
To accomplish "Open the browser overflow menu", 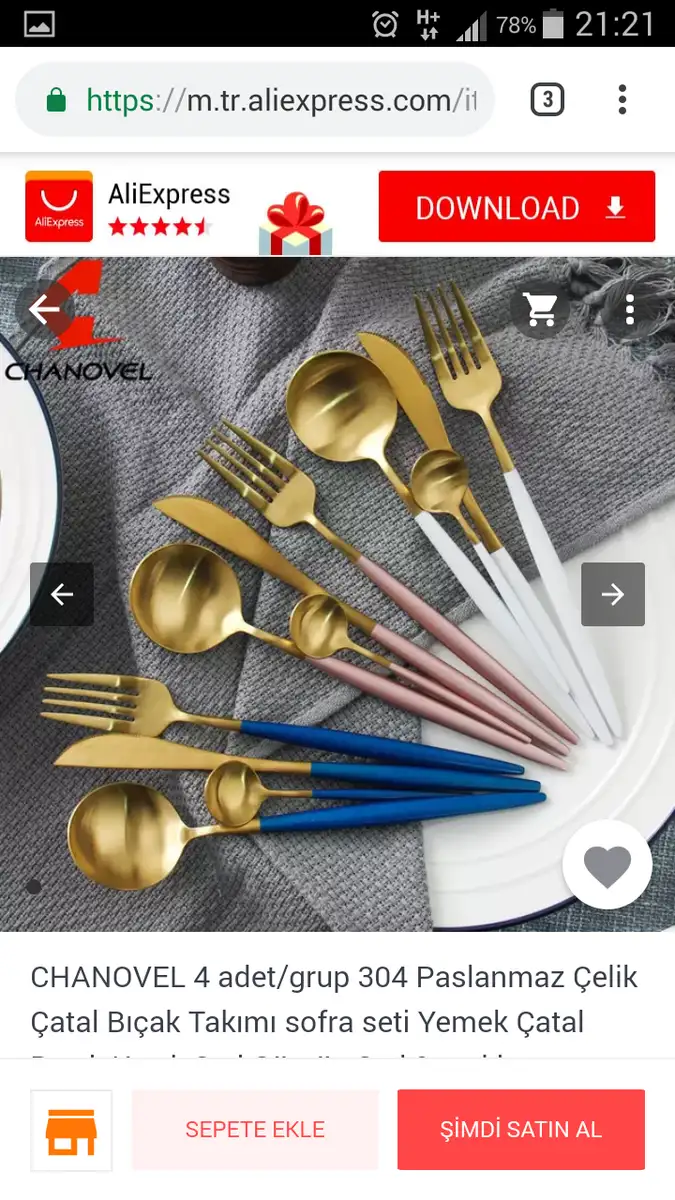I will tap(622, 100).
